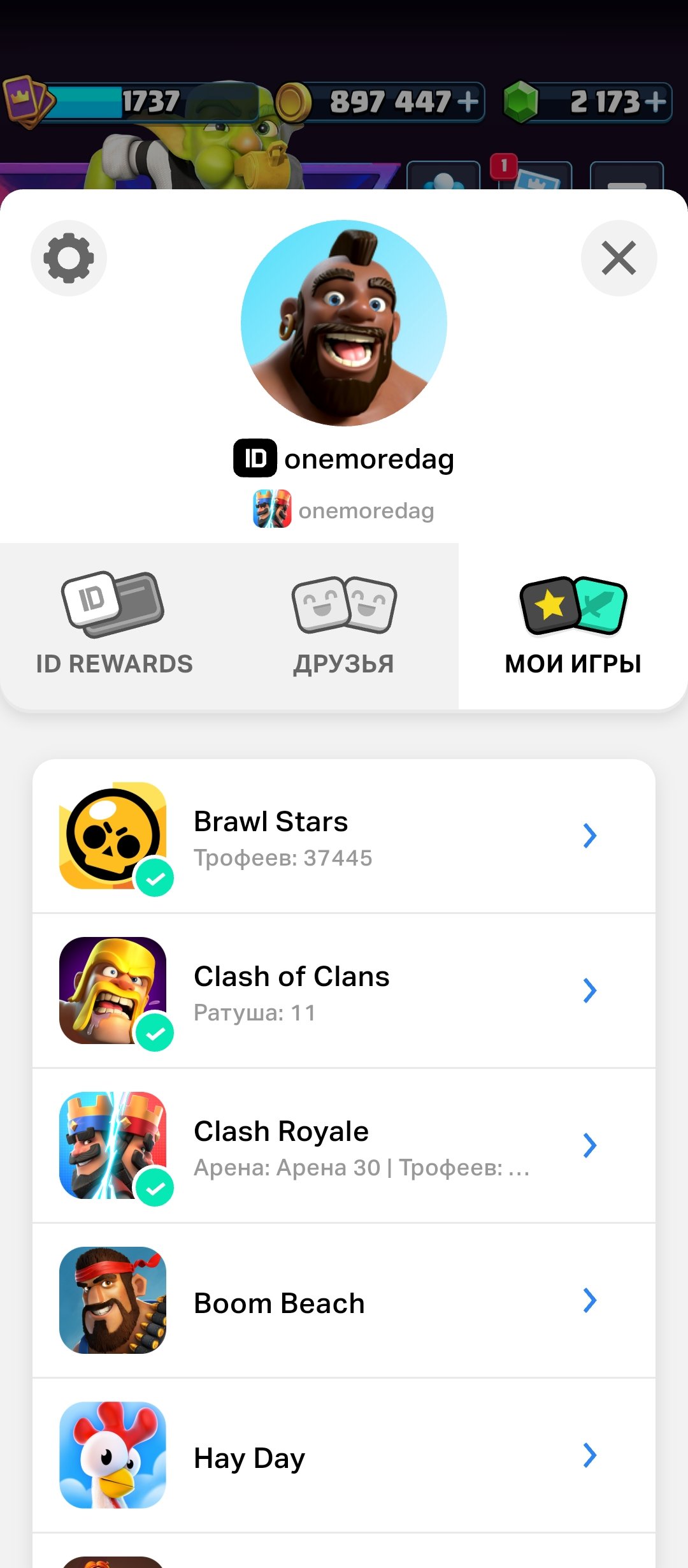Open Supercell ID settings gear

(x=69, y=258)
